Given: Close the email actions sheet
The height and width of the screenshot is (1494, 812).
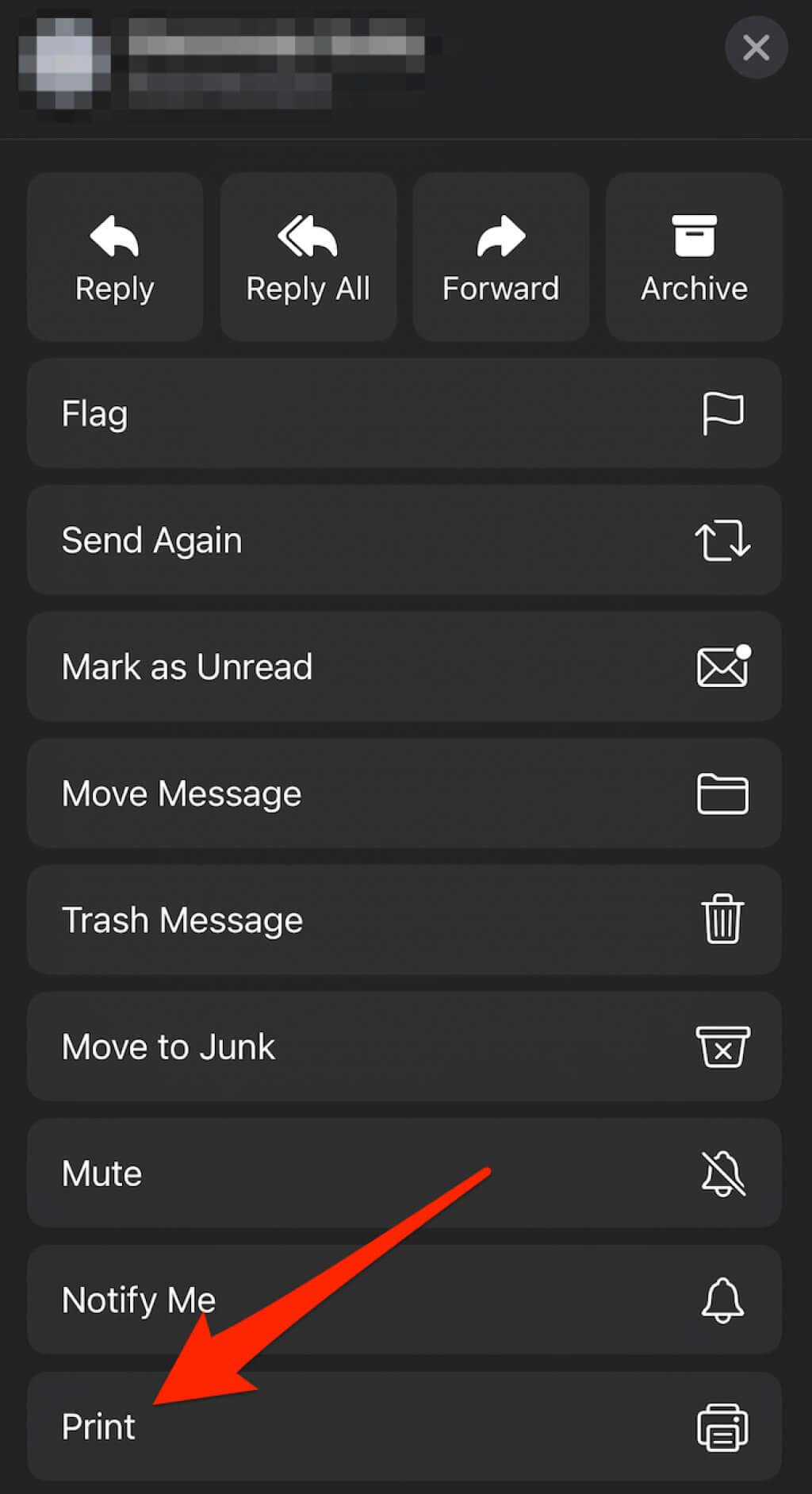Looking at the screenshot, I should [x=756, y=48].
